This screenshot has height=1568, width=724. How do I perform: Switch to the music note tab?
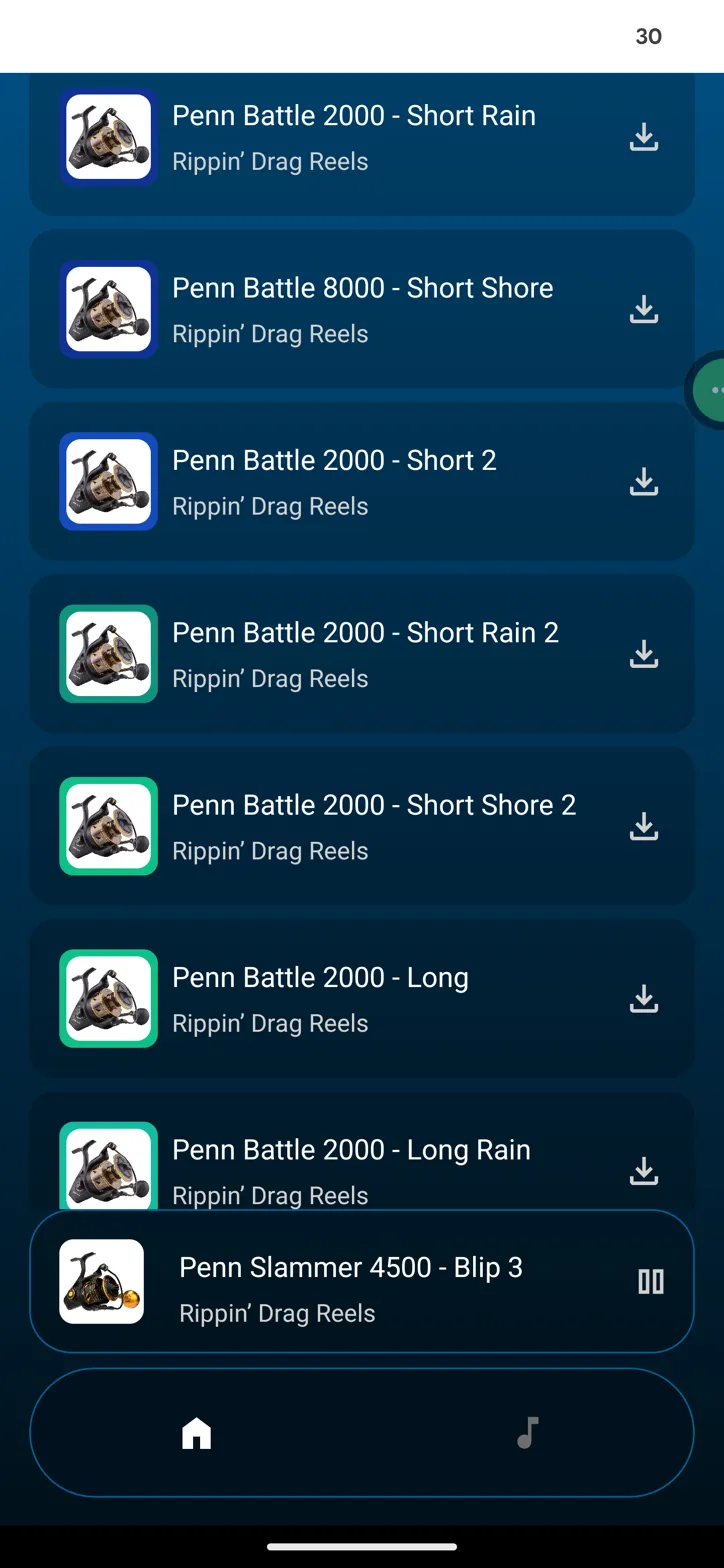[527, 1433]
